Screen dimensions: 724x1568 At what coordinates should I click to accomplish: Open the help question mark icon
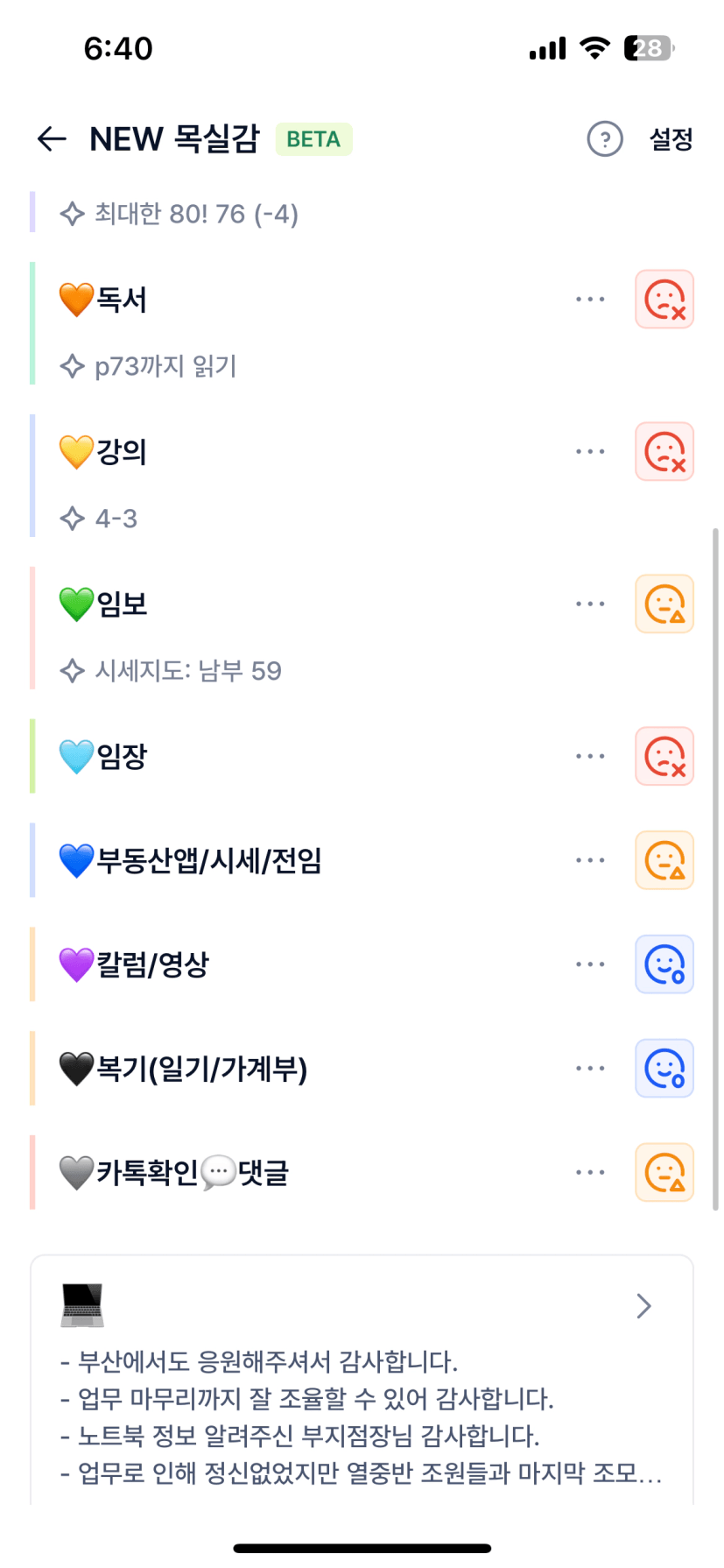click(x=604, y=138)
